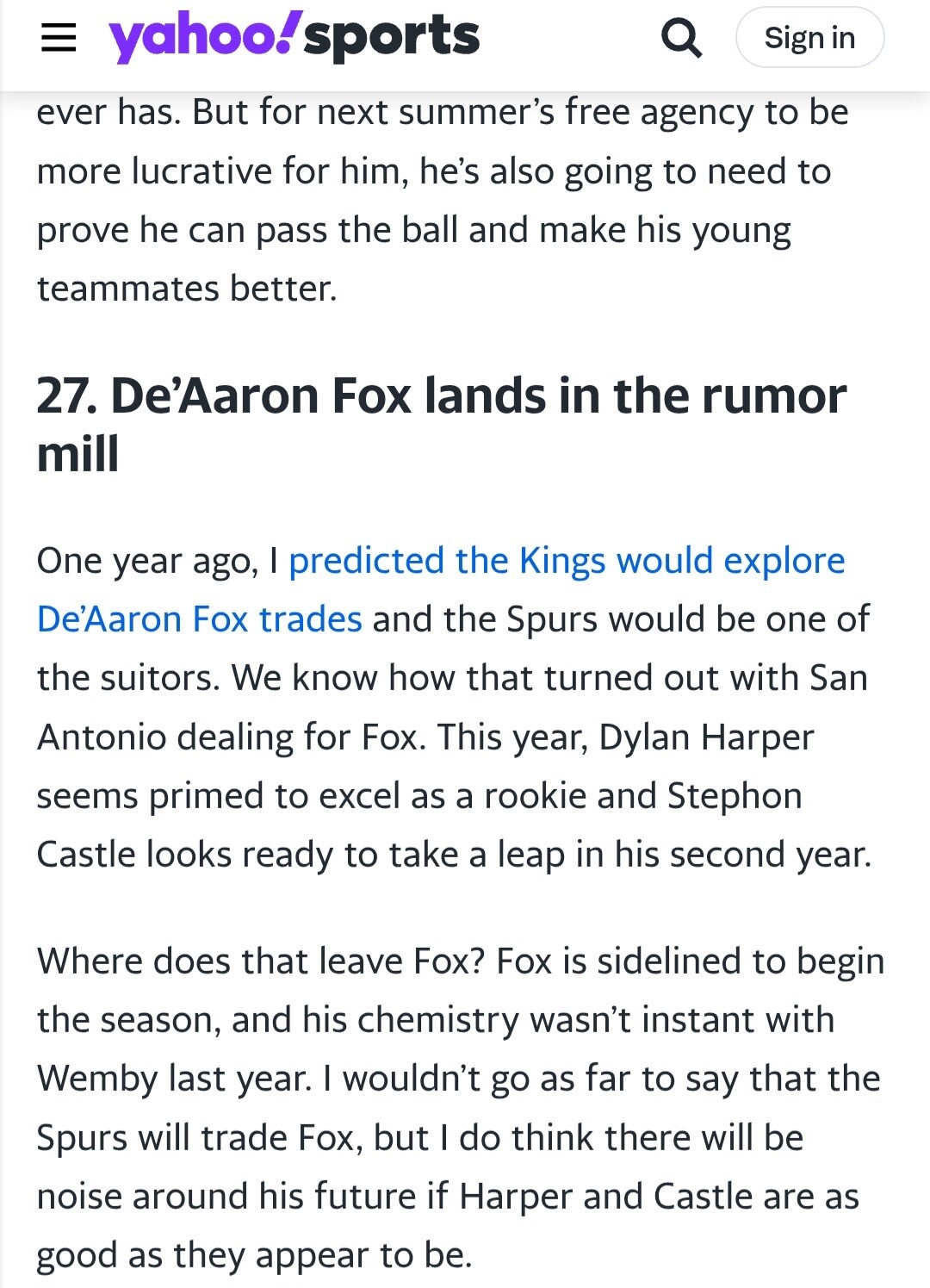930x1288 pixels.
Task: Tap the Sign in button
Action: point(809,38)
